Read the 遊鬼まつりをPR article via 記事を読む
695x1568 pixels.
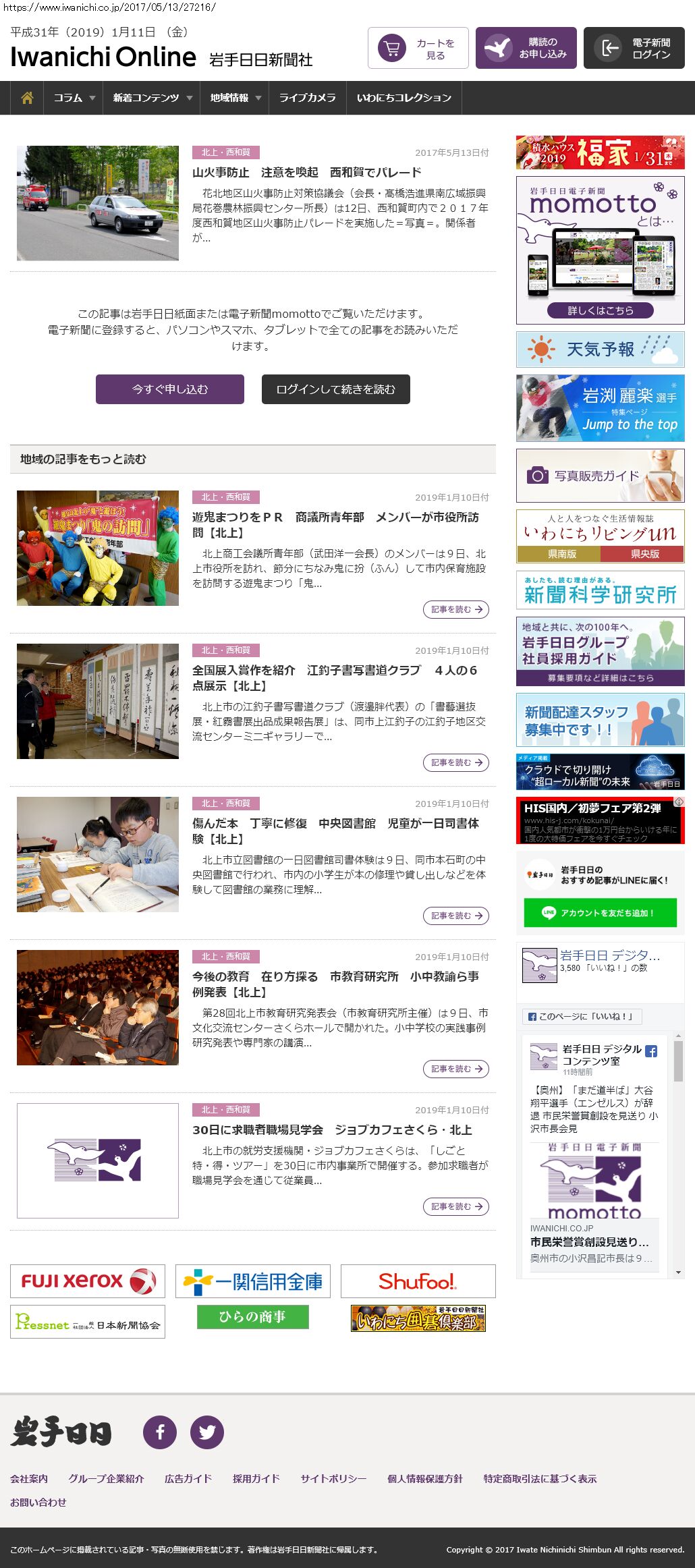pos(456,609)
